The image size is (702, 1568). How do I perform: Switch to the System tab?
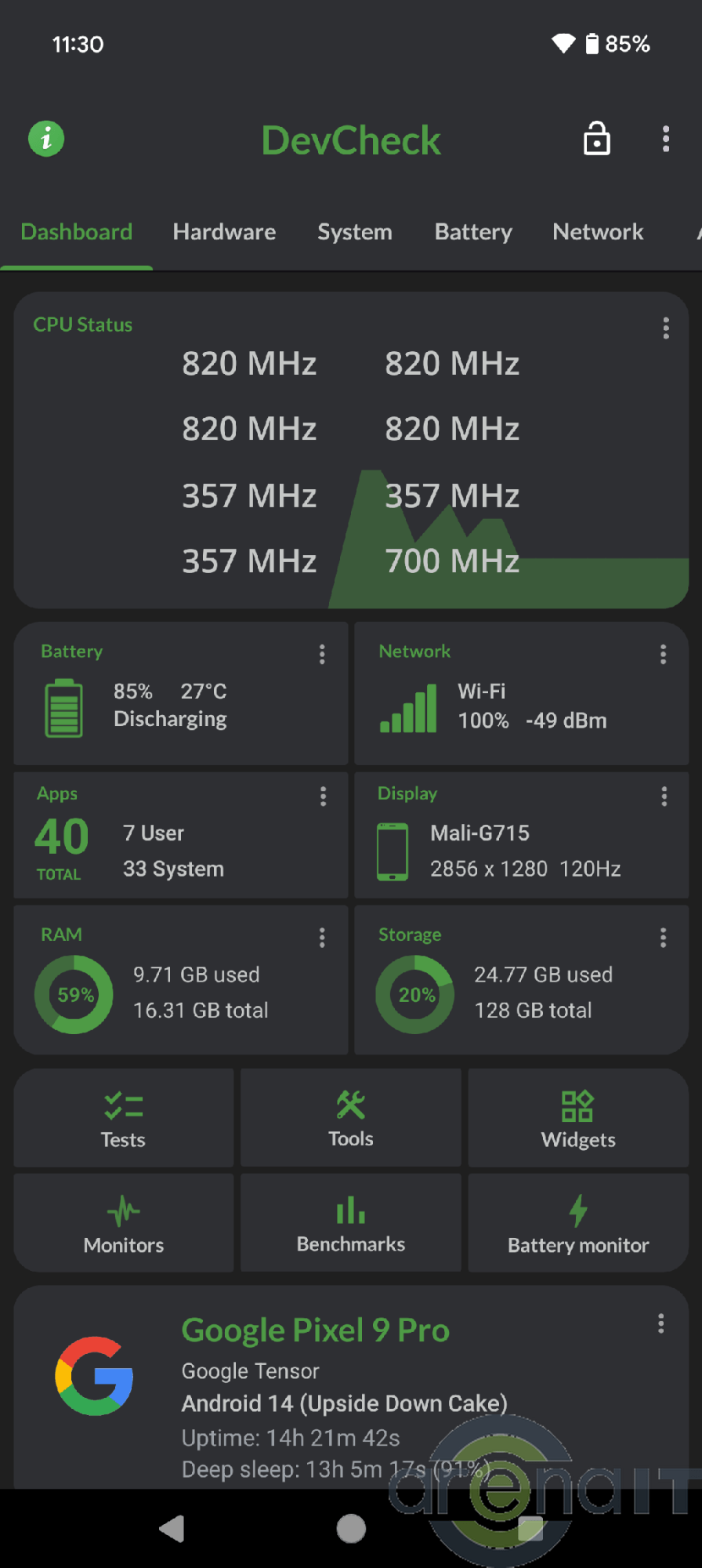pyautogui.click(x=354, y=232)
